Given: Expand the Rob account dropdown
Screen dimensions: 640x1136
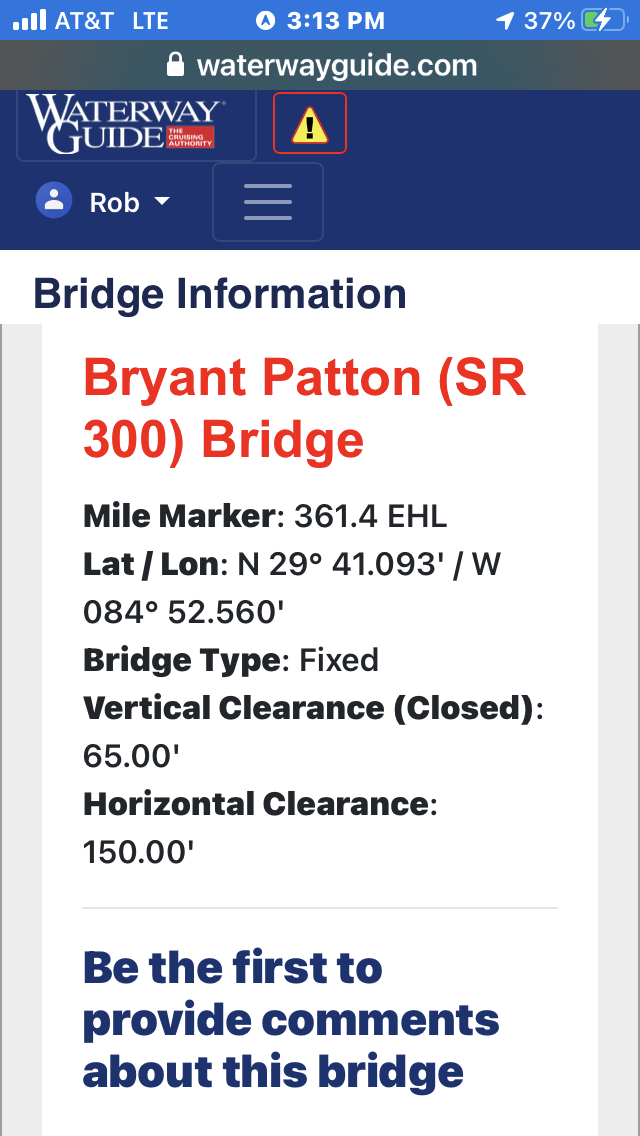Looking at the screenshot, I should 103,201.
